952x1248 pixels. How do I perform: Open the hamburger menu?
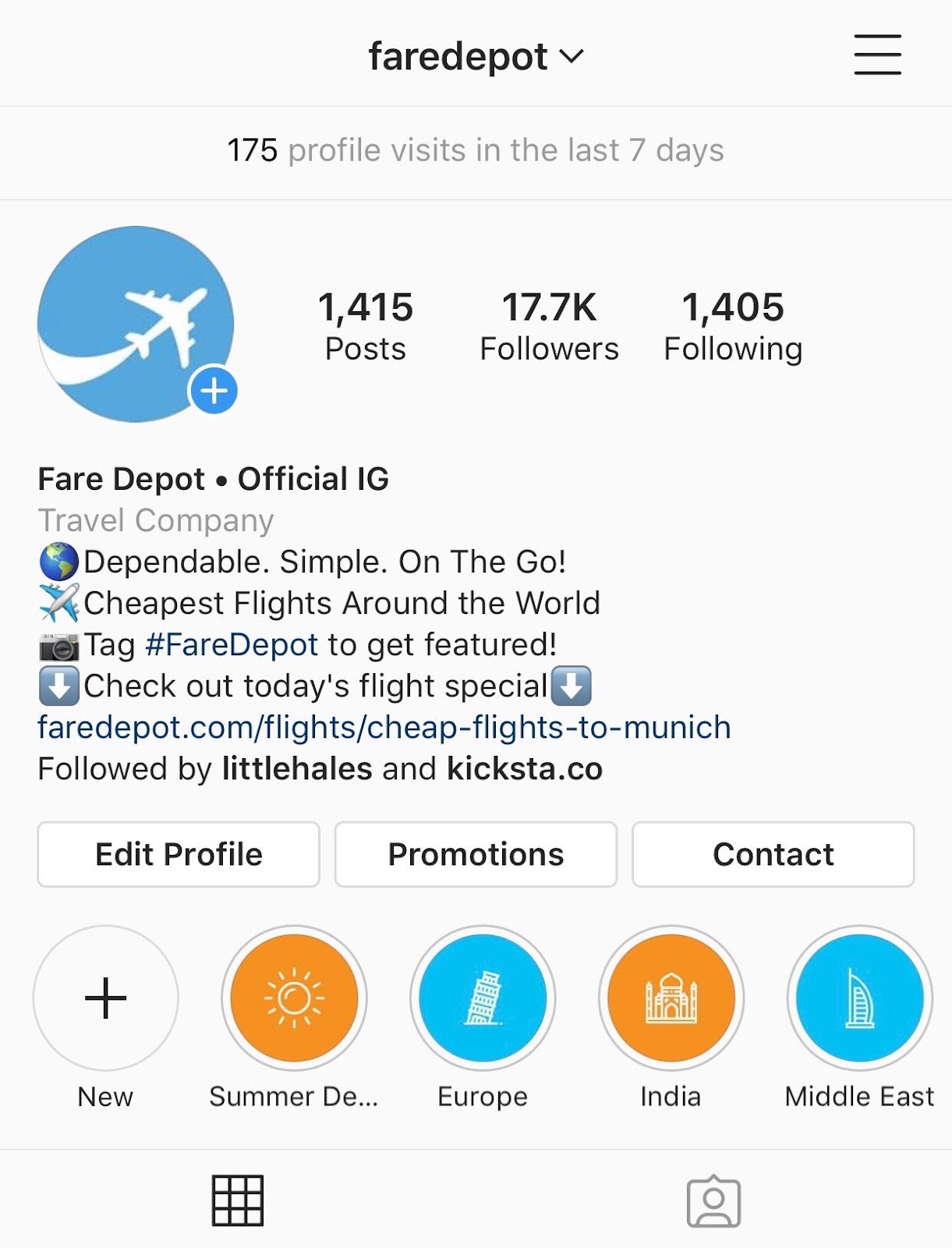pos(877,55)
